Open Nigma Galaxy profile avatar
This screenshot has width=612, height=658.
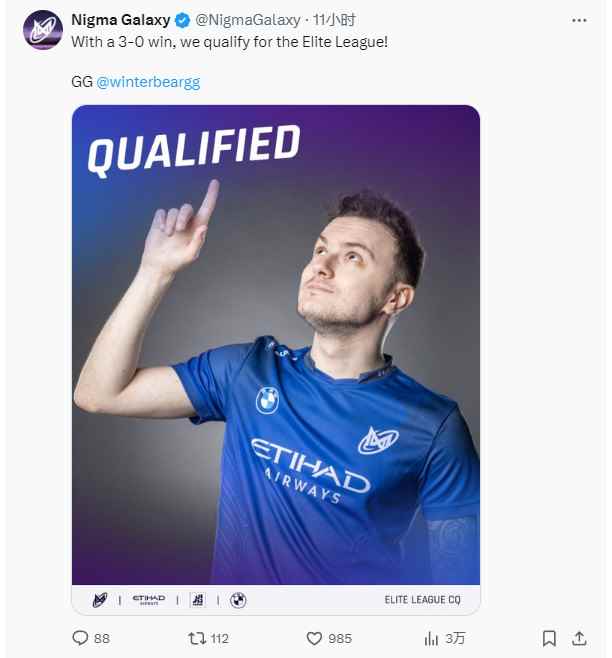(39, 30)
